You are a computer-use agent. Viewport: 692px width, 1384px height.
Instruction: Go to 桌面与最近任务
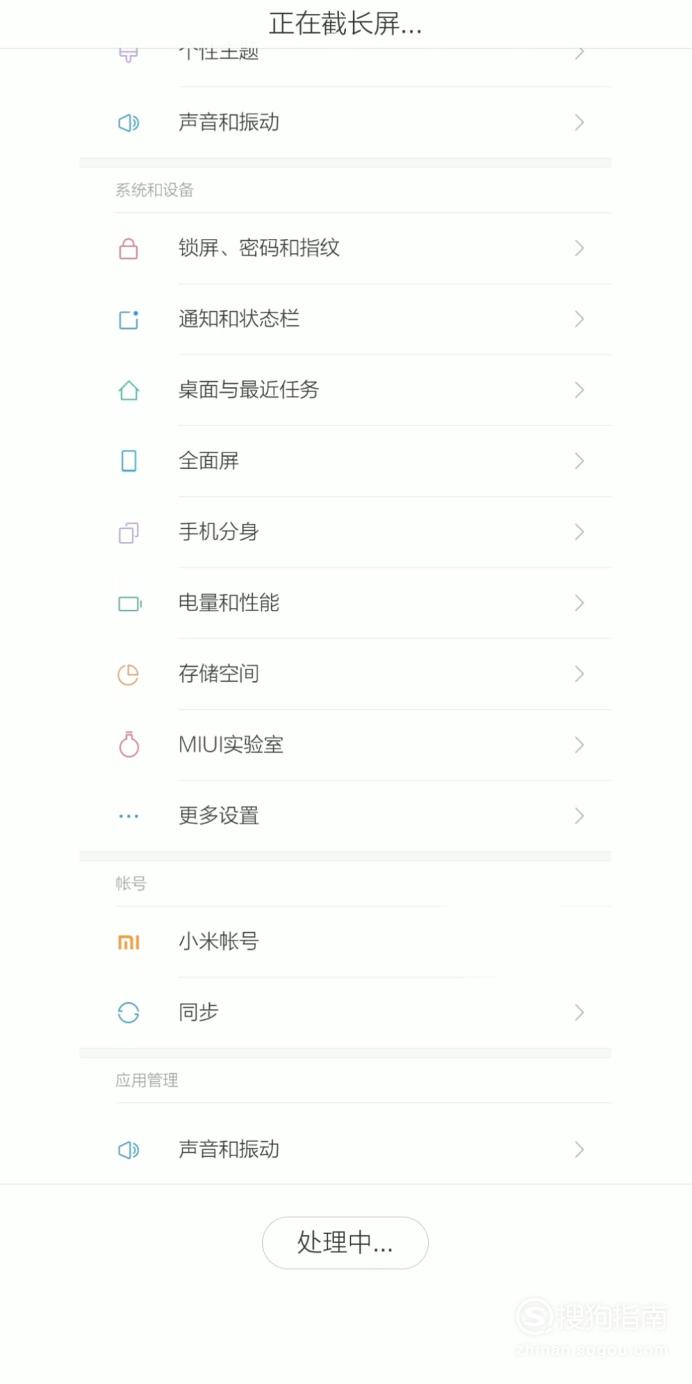(345, 390)
